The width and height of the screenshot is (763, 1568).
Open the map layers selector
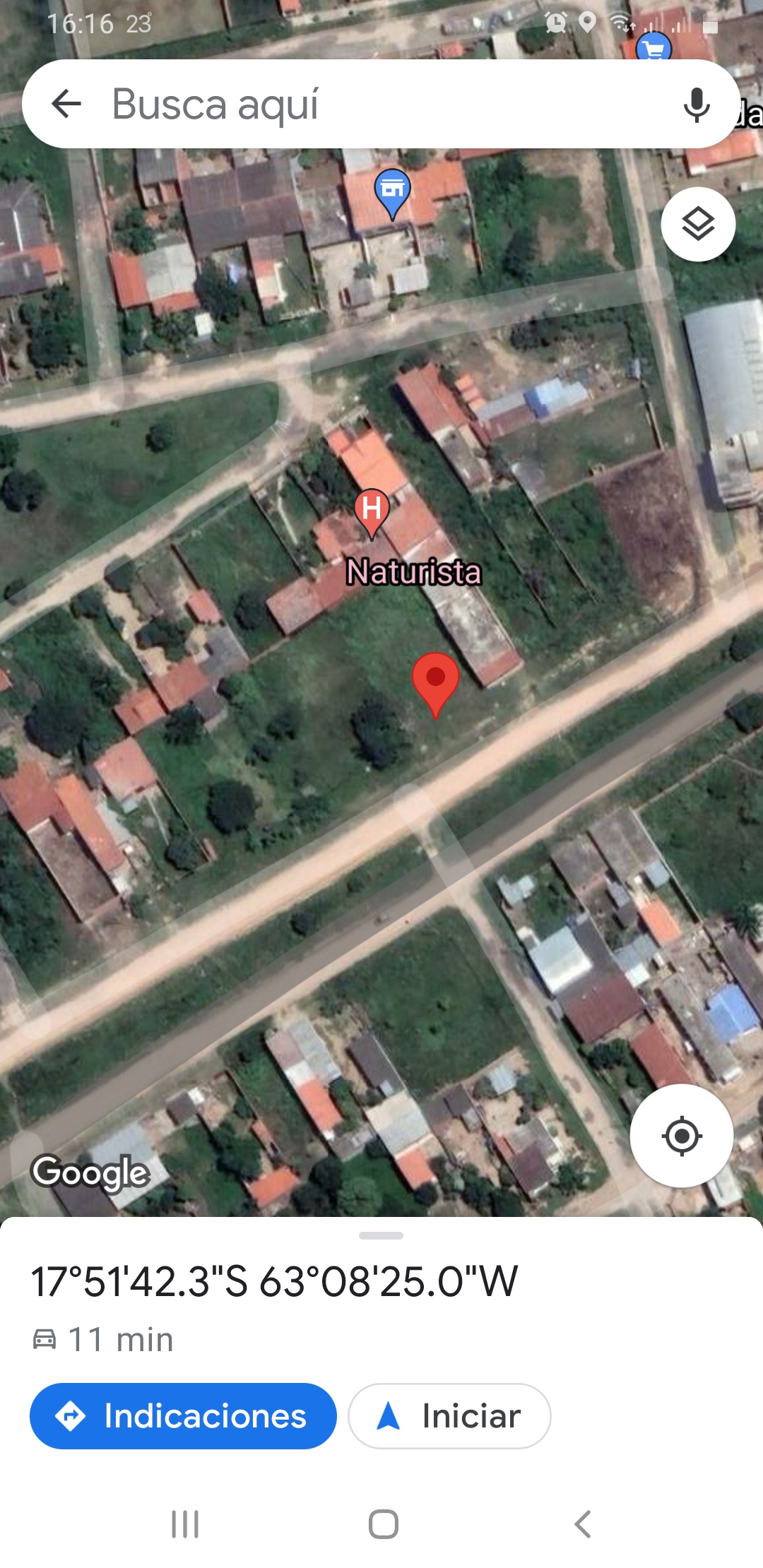point(698,224)
